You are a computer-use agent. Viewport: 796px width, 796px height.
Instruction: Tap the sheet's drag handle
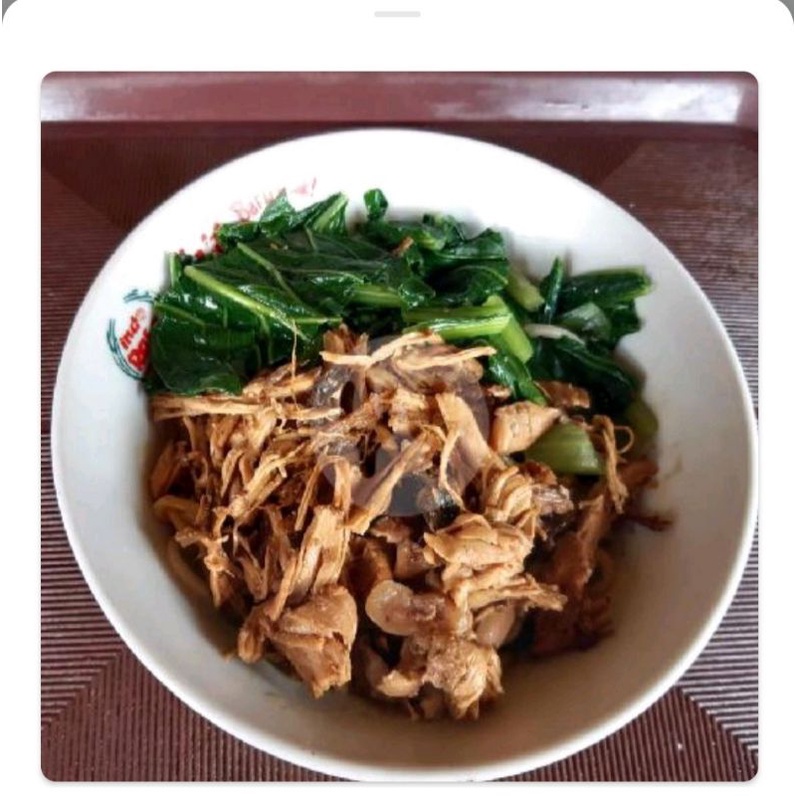(x=397, y=14)
